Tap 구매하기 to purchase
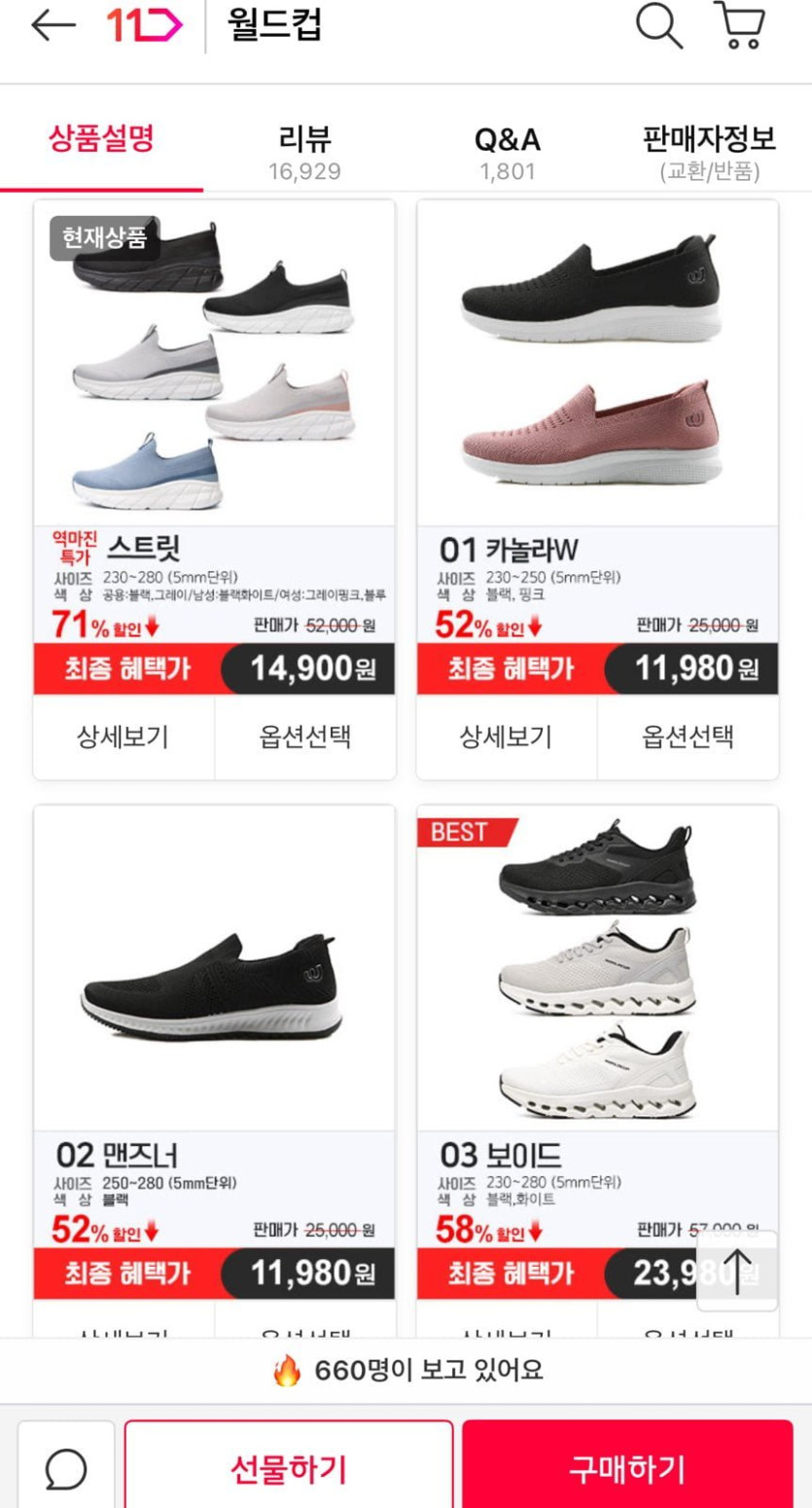812x1508 pixels. [627, 1469]
